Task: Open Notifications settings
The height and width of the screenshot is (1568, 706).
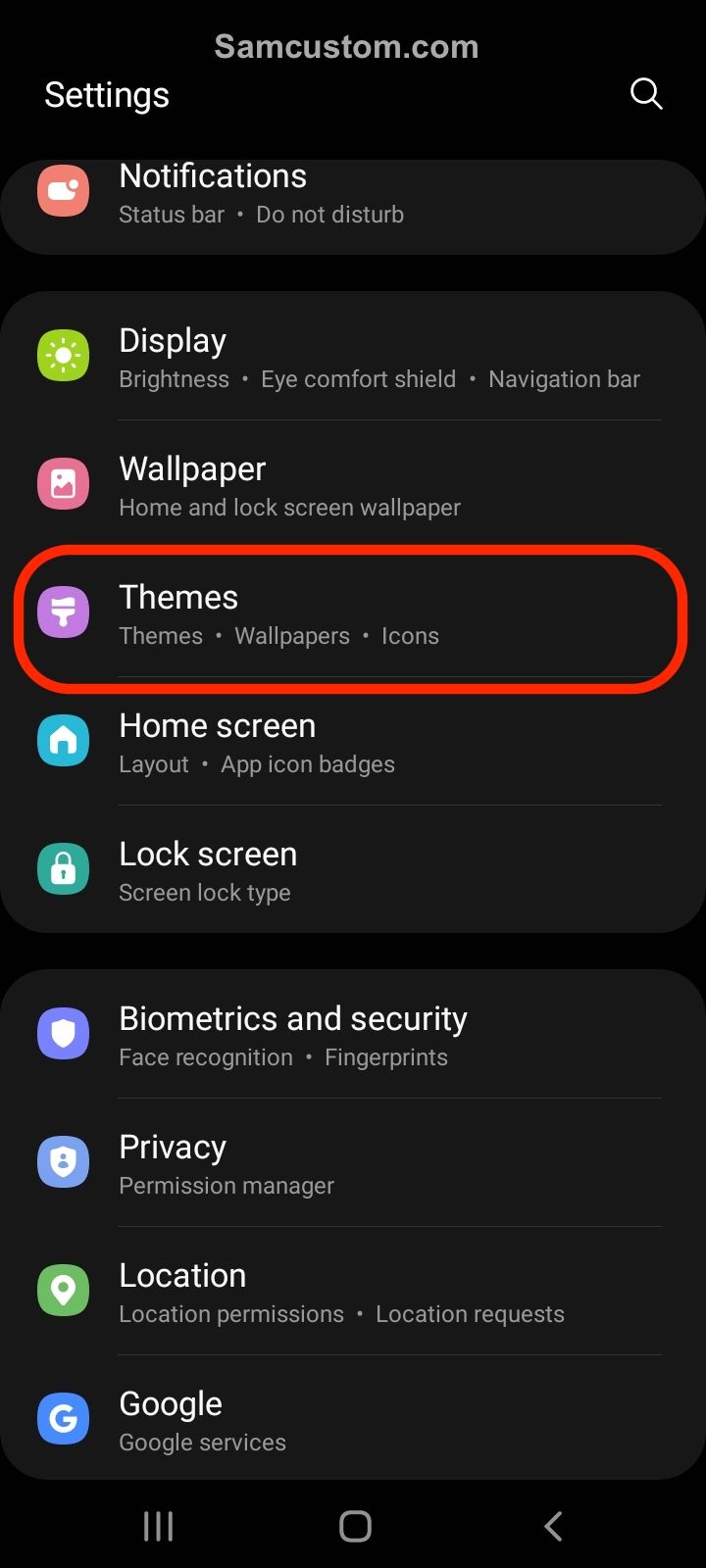Action: (353, 194)
